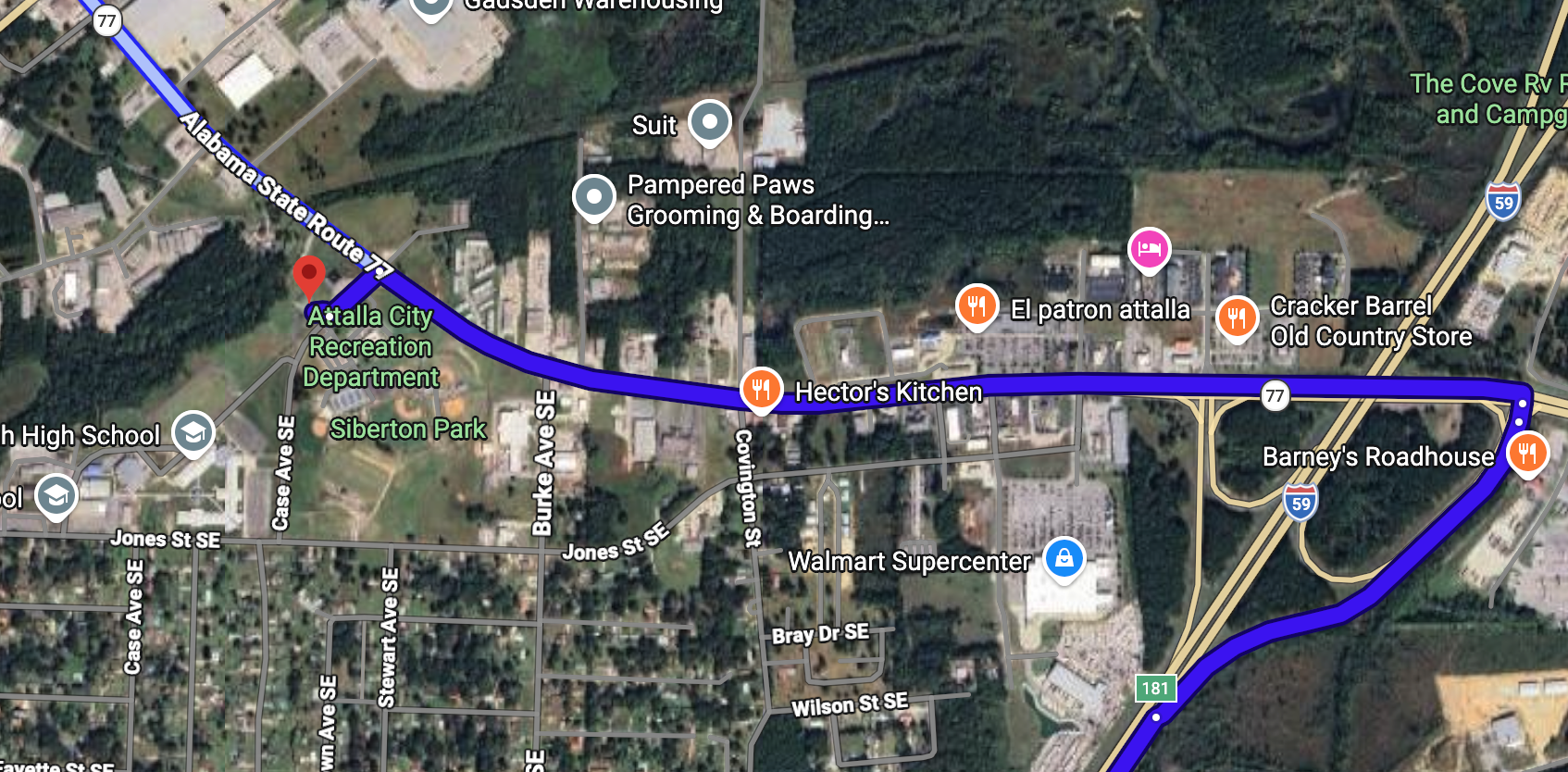View Barney's Roadhouse restaurant marker
Screen dimensions: 1568x772
(x=1527, y=454)
